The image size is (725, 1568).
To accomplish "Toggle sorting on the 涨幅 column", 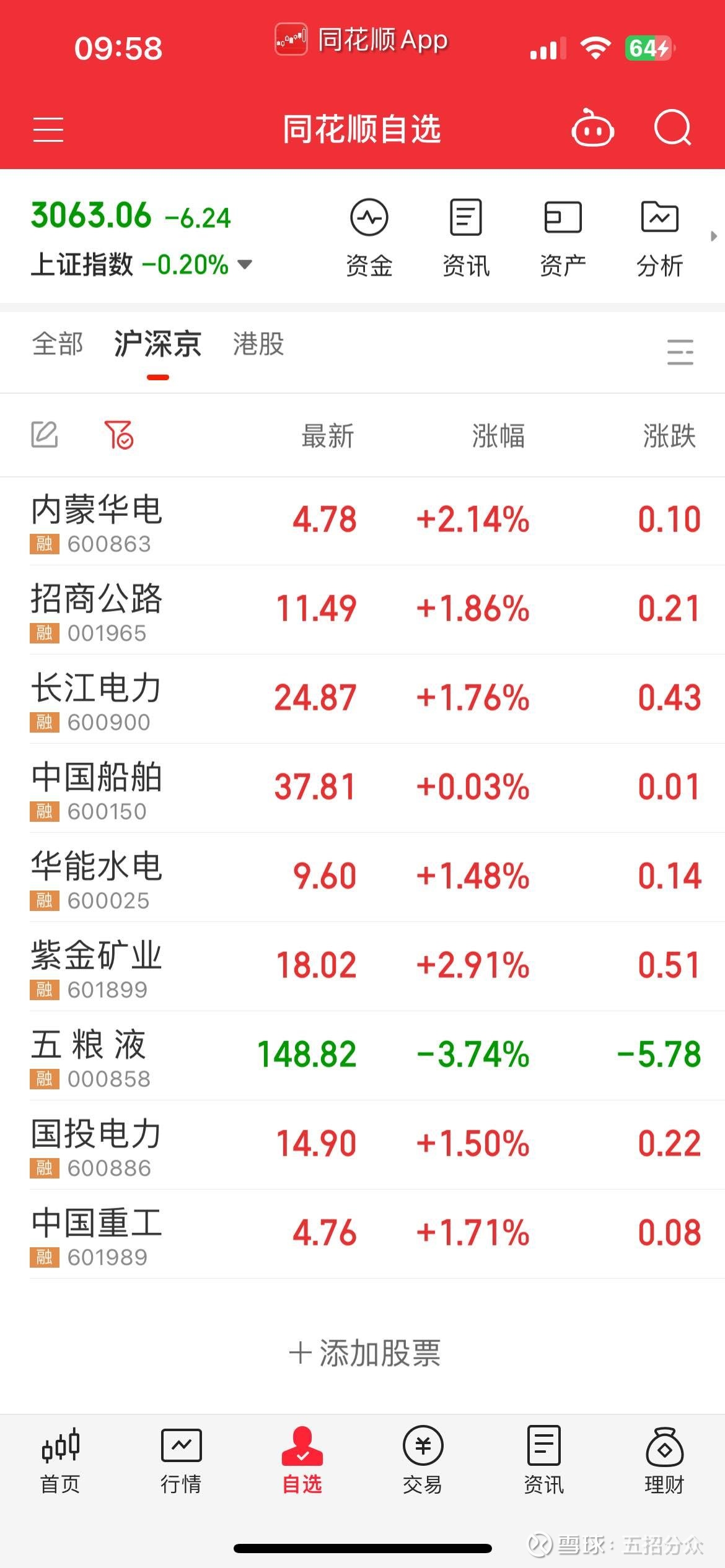I will point(496,437).
